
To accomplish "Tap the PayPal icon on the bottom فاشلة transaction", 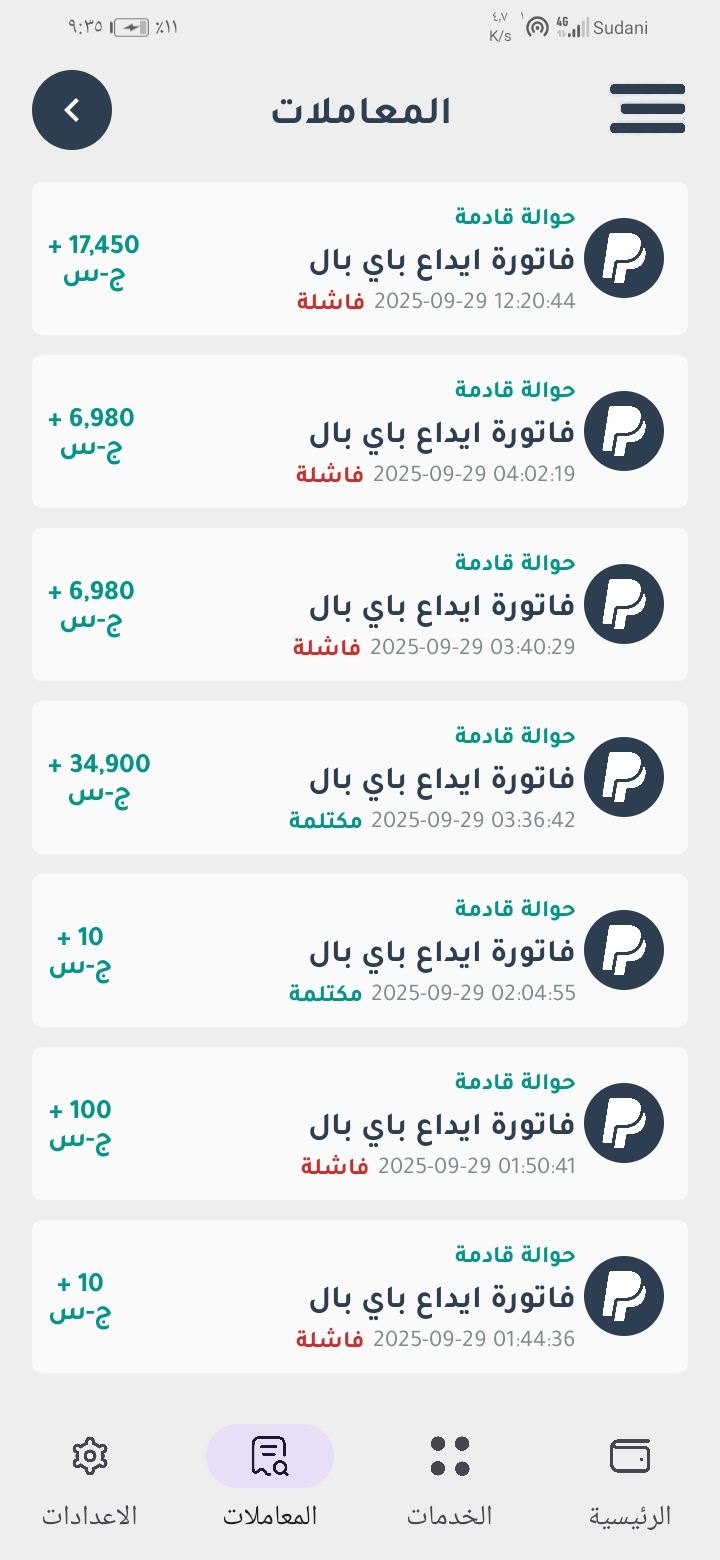I will point(624,1295).
